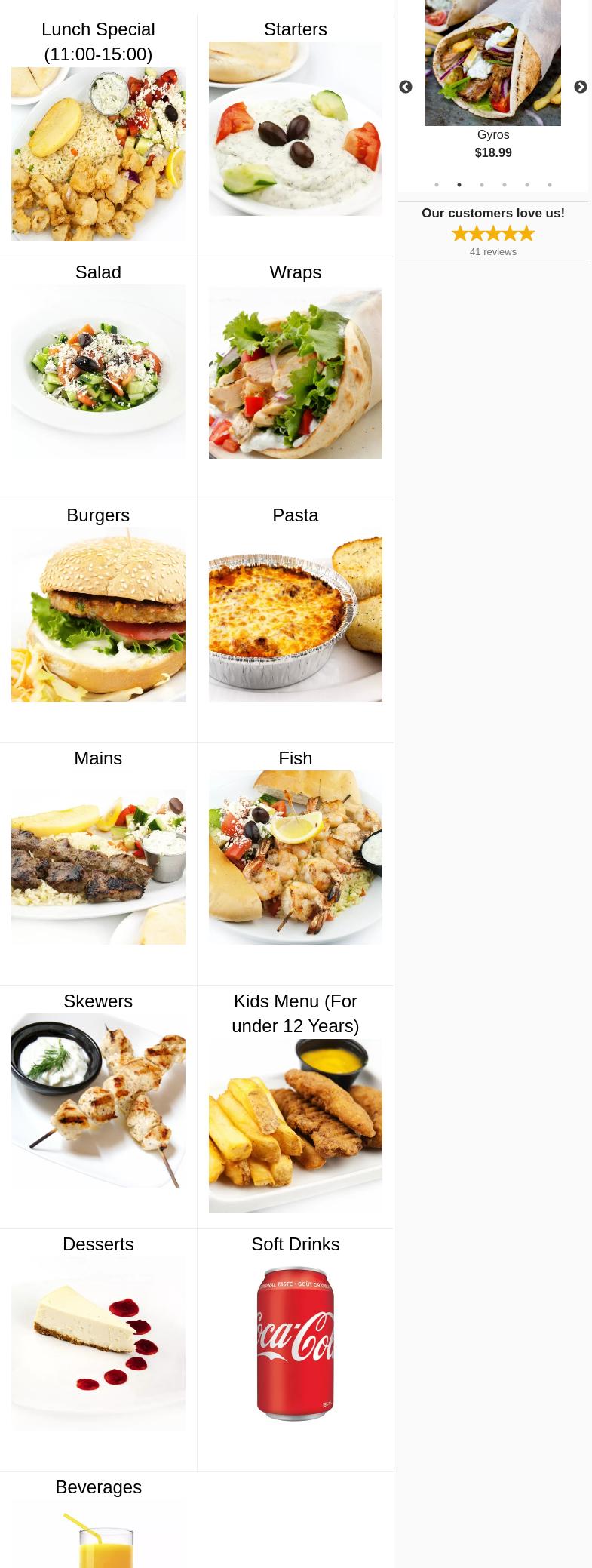Advance to the next carousel item

(x=580, y=88)
